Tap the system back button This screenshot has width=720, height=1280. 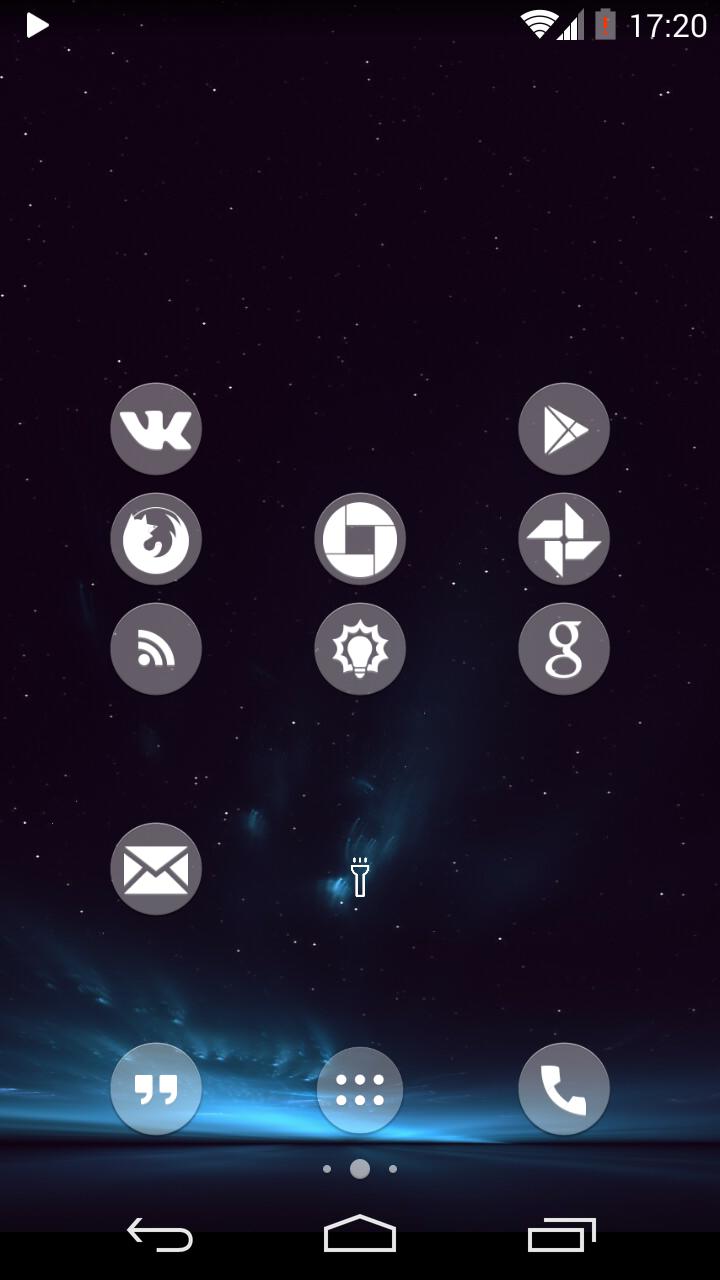[160, 1236]
